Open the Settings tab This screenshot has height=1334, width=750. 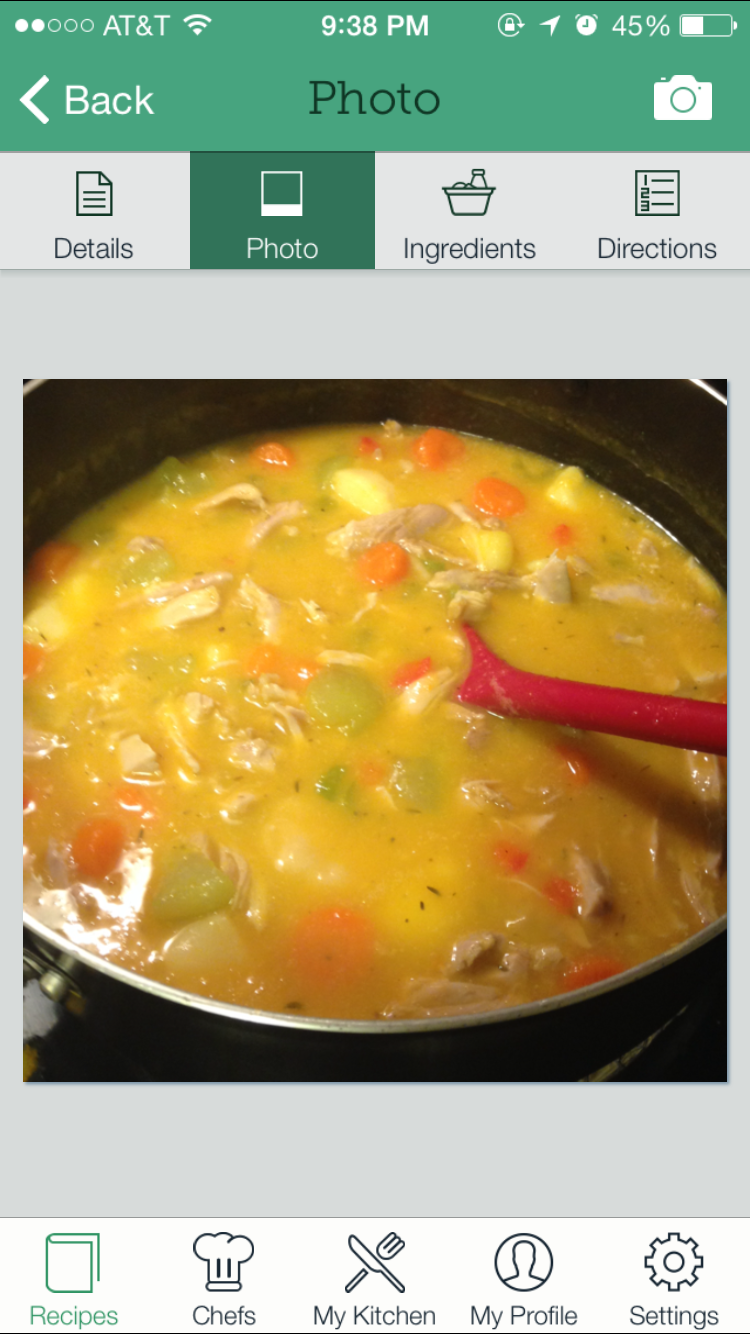pos(674,1278)
